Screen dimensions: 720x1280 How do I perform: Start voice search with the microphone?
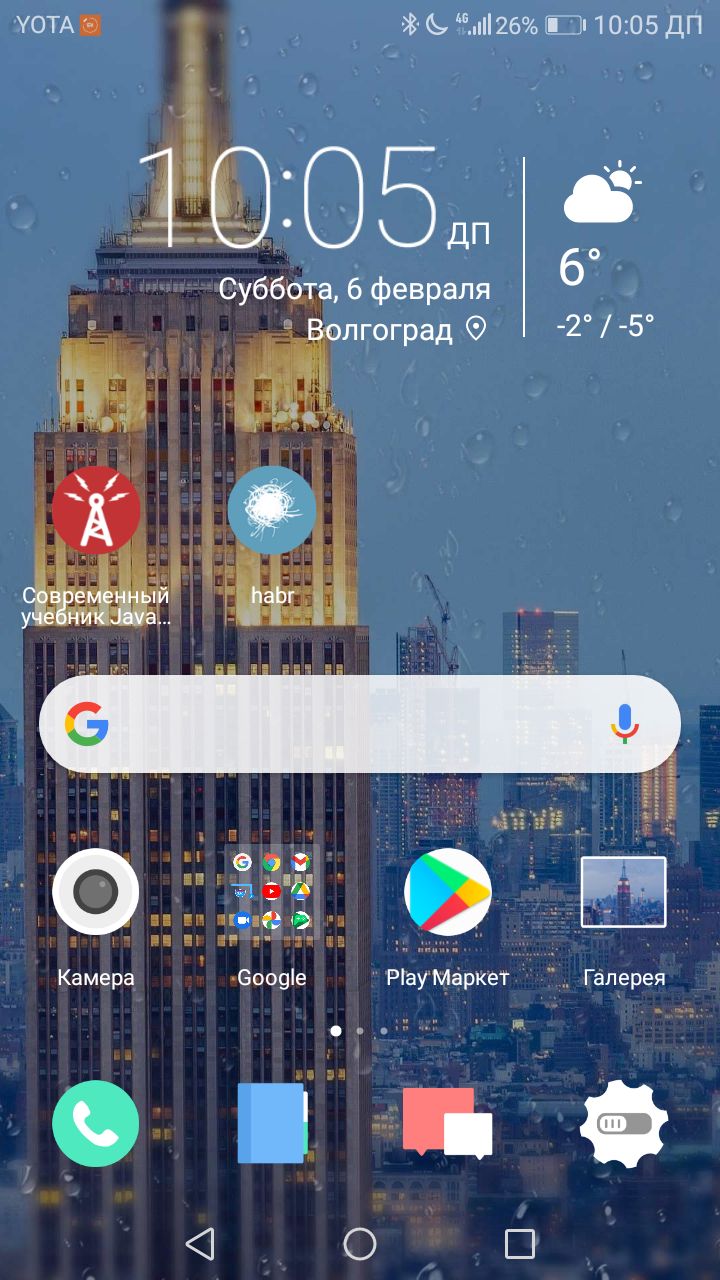coord(625,723)
